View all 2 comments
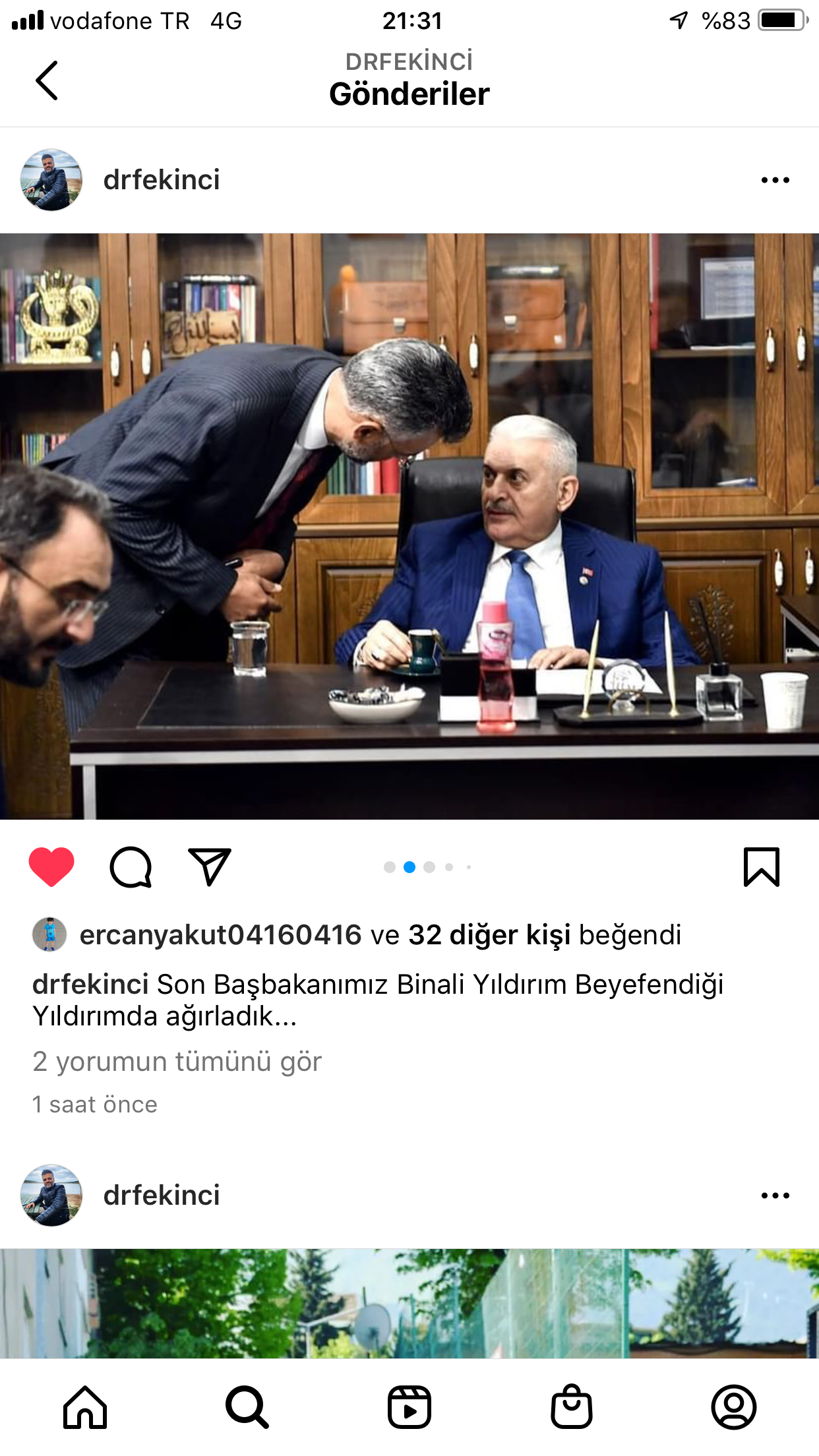This screenshot has width=819, height=1456. pos(177,1062)
